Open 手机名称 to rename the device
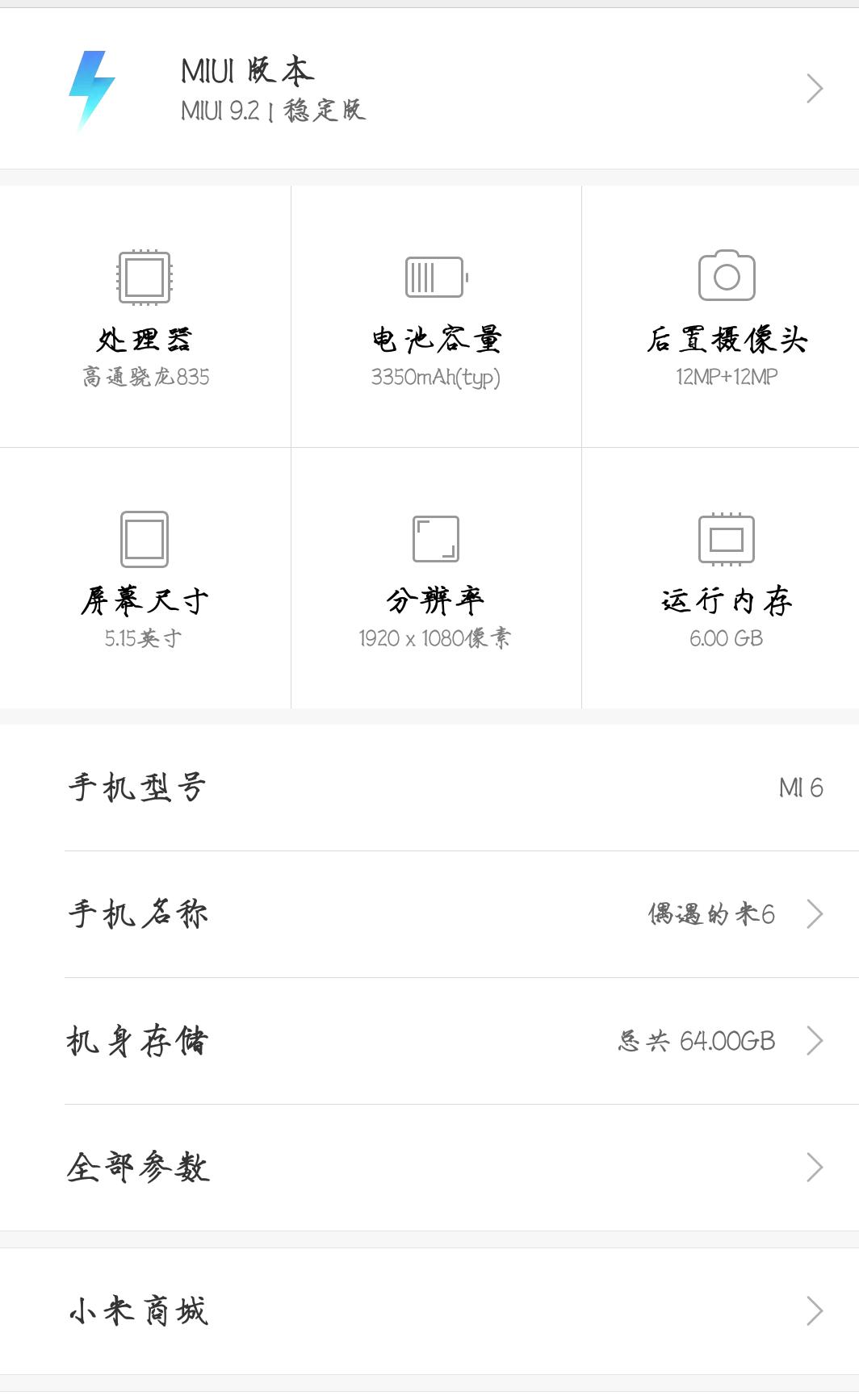859x1400 pixels. click(x=429, y=913)
